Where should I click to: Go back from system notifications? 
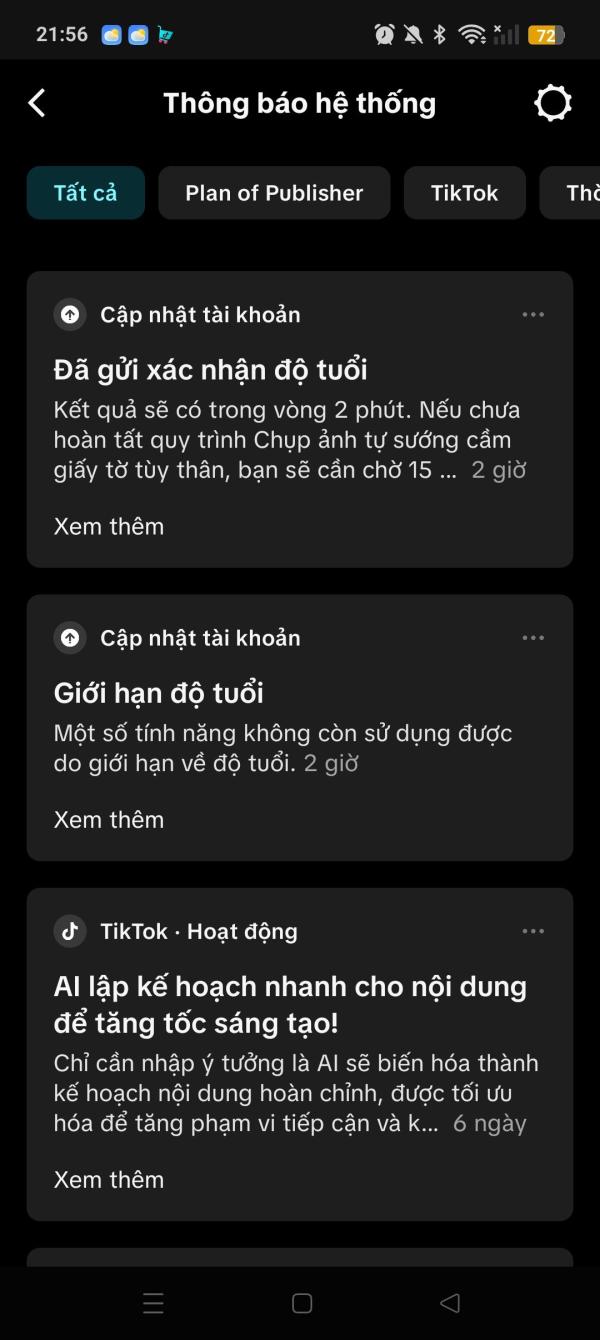pos(37,103)
